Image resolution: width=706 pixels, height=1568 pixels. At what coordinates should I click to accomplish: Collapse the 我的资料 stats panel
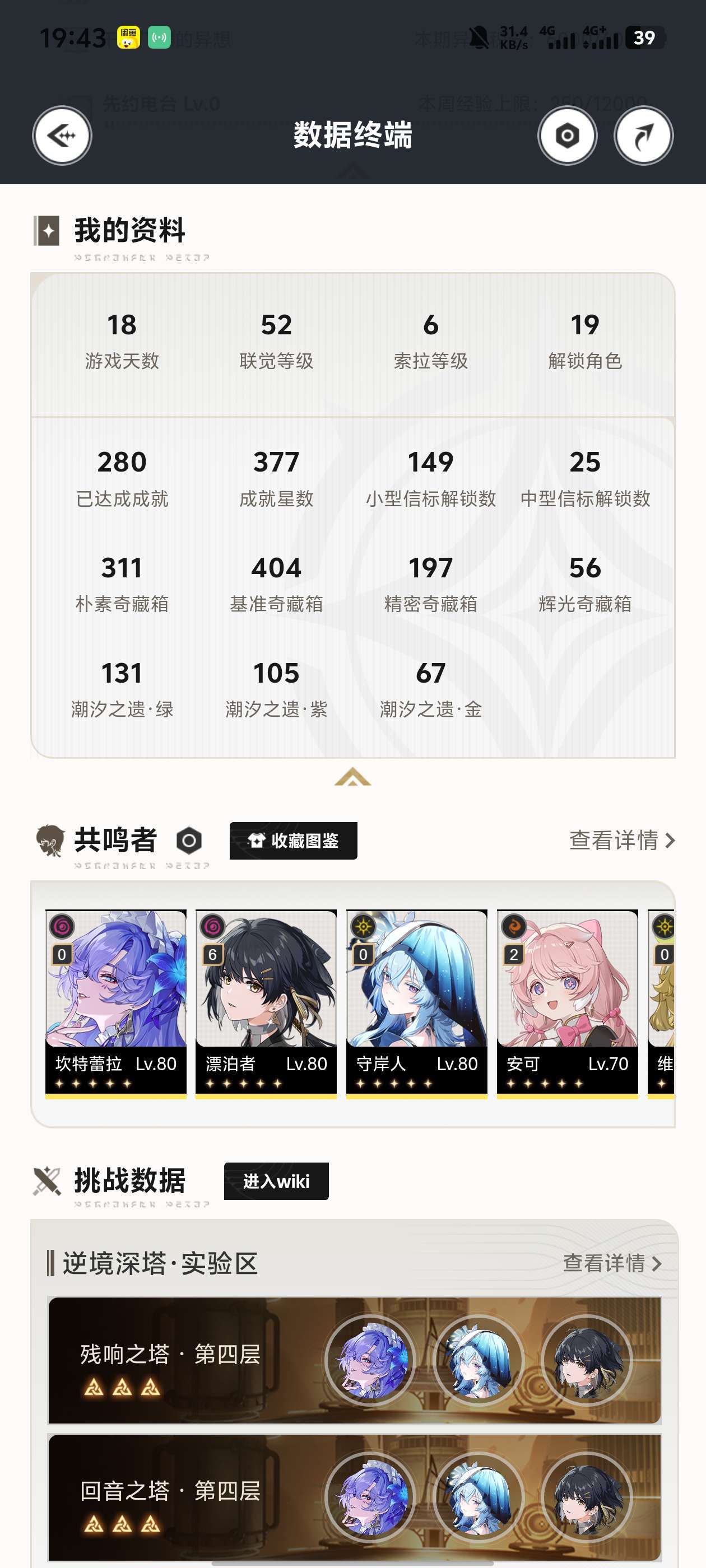[352, 777]
